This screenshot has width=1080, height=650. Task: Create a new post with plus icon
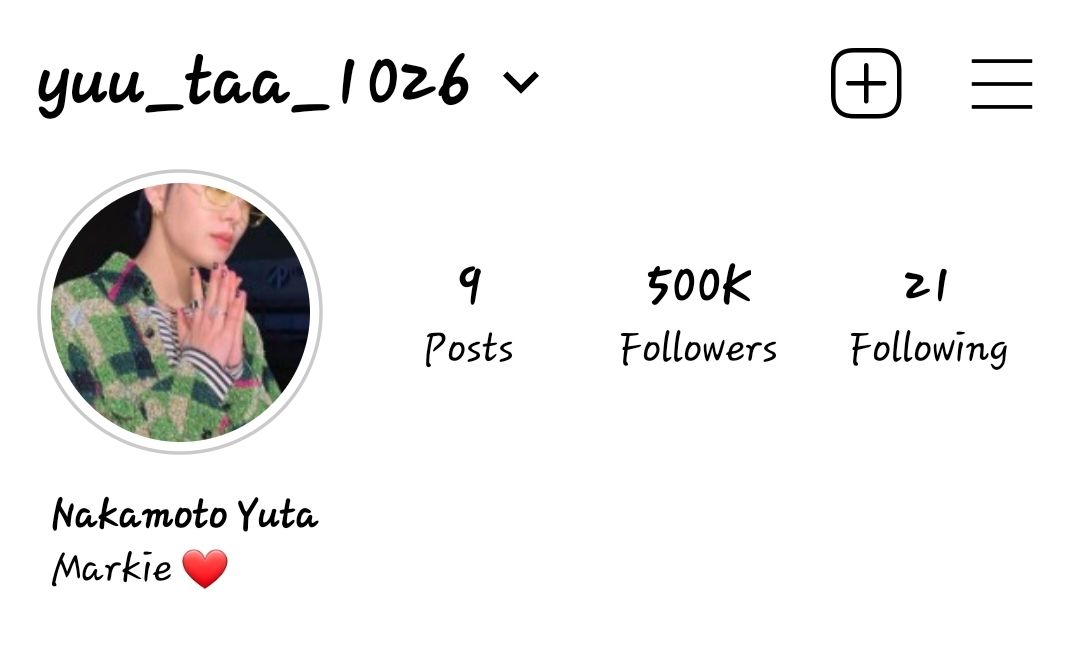coord(866,83)
